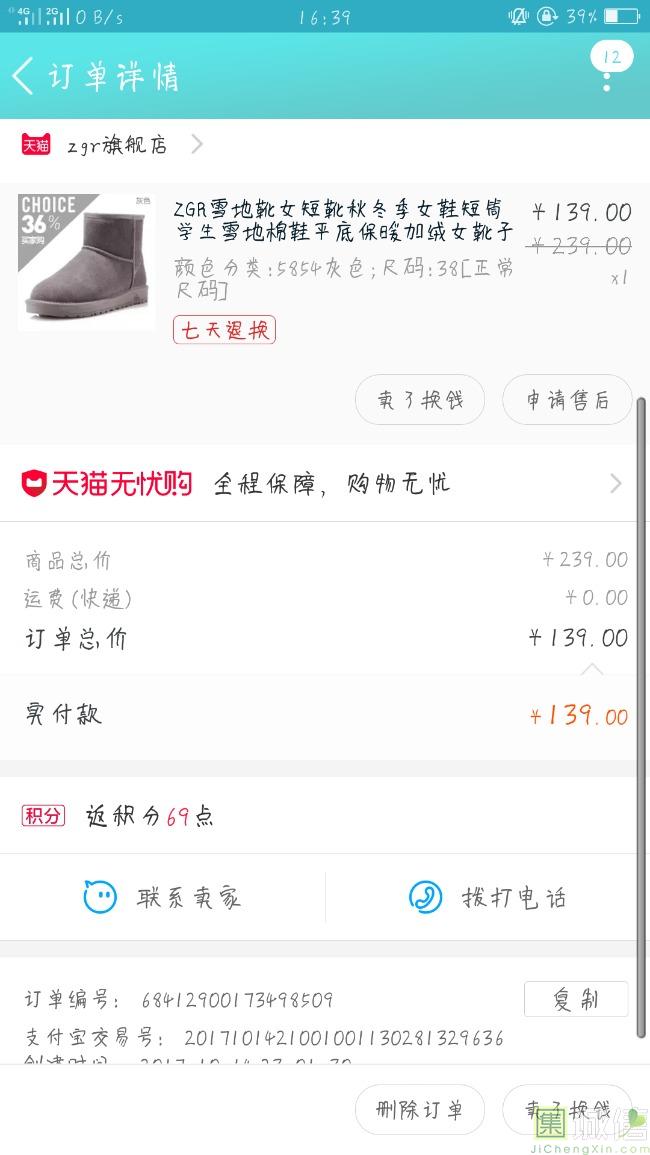Open the ZGR雪地靴 product image
Viewport: 650px width, 1155px height.
click(x=86, y=262)
